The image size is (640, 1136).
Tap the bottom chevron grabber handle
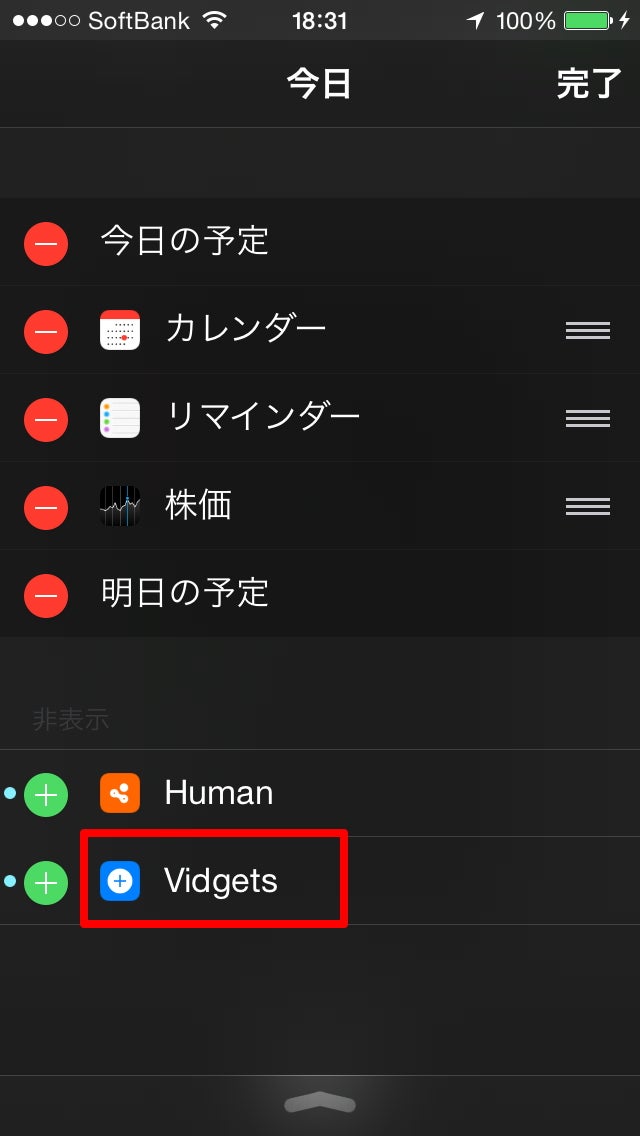coord(320,1103)
